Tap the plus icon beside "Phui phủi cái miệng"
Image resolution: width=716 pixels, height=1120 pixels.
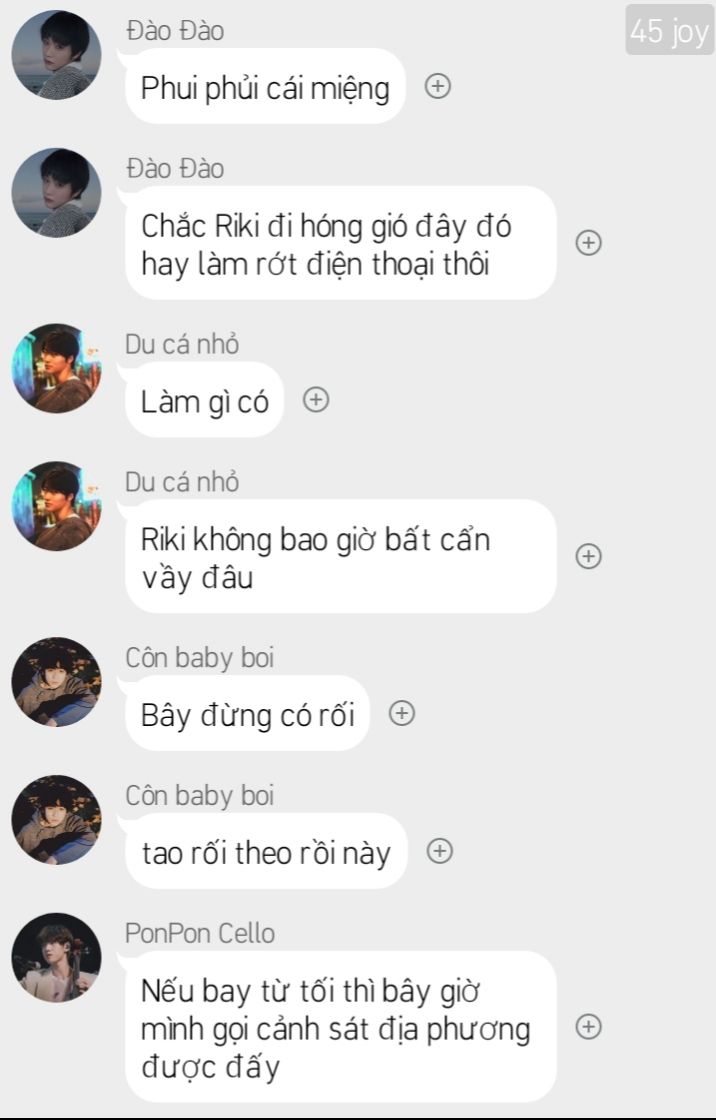coord(438,87)
